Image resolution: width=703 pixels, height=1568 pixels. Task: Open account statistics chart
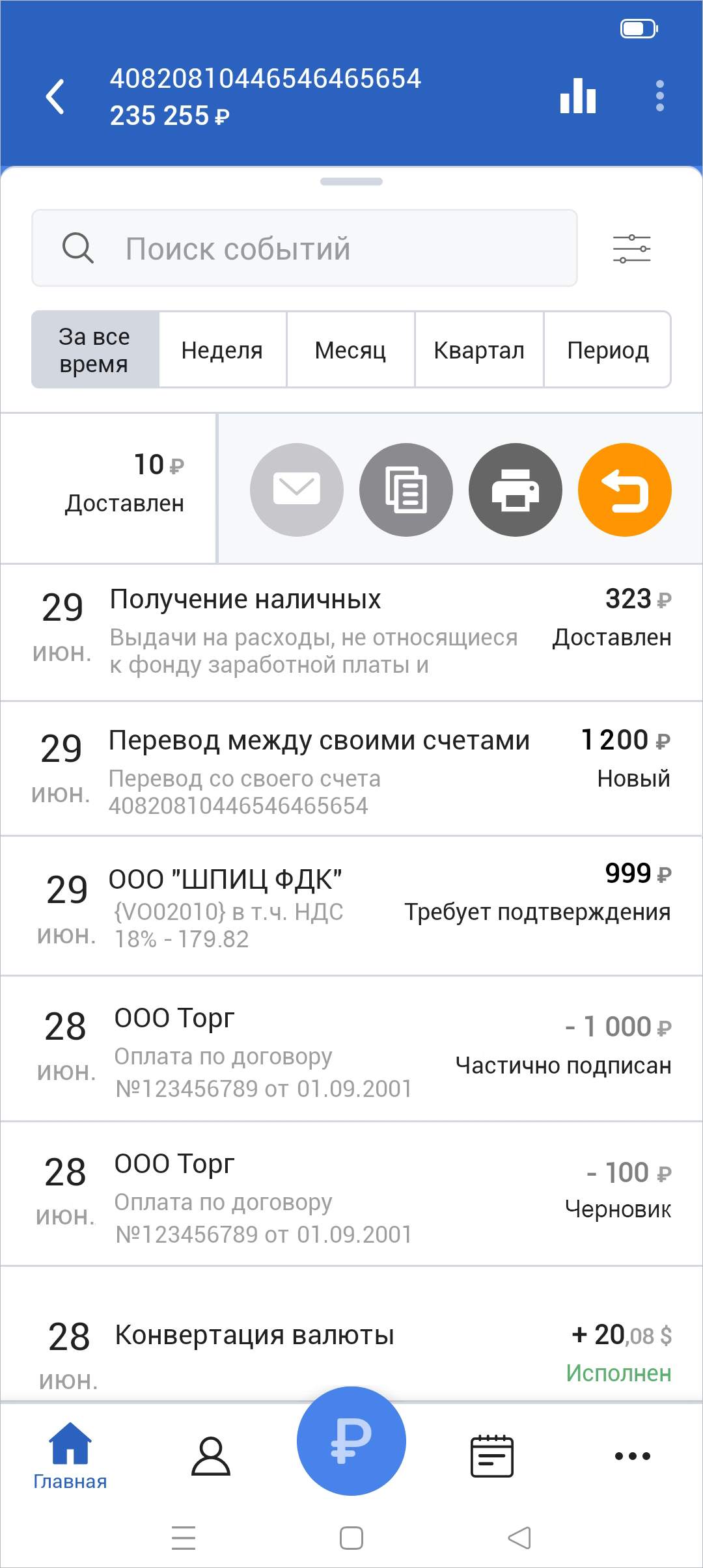pyautogui.click(x=575, y=96)
